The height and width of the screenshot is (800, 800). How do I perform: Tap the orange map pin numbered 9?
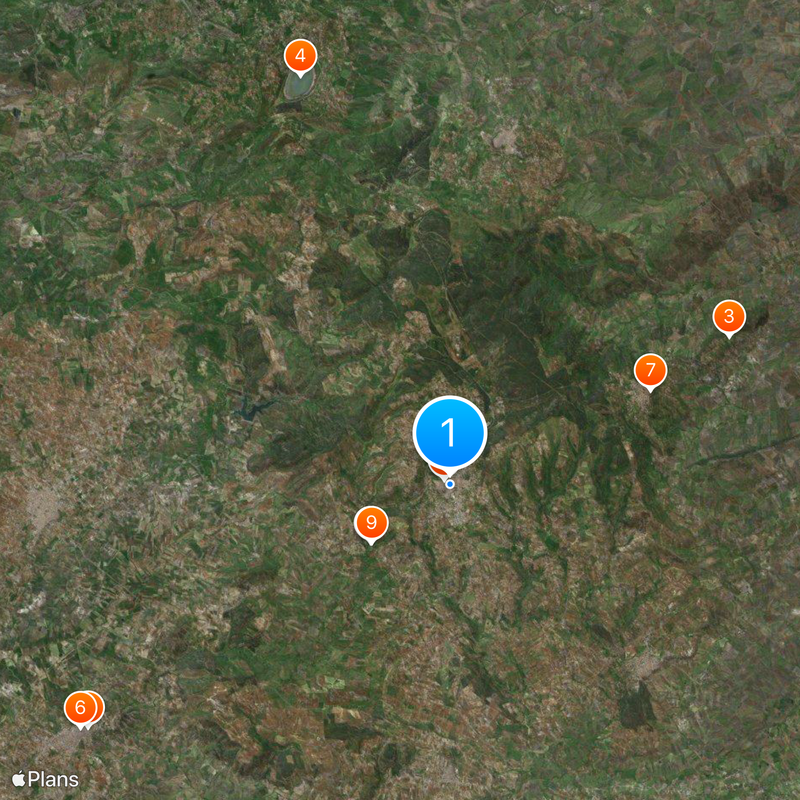pyautogui.click(x=371, y=522)
